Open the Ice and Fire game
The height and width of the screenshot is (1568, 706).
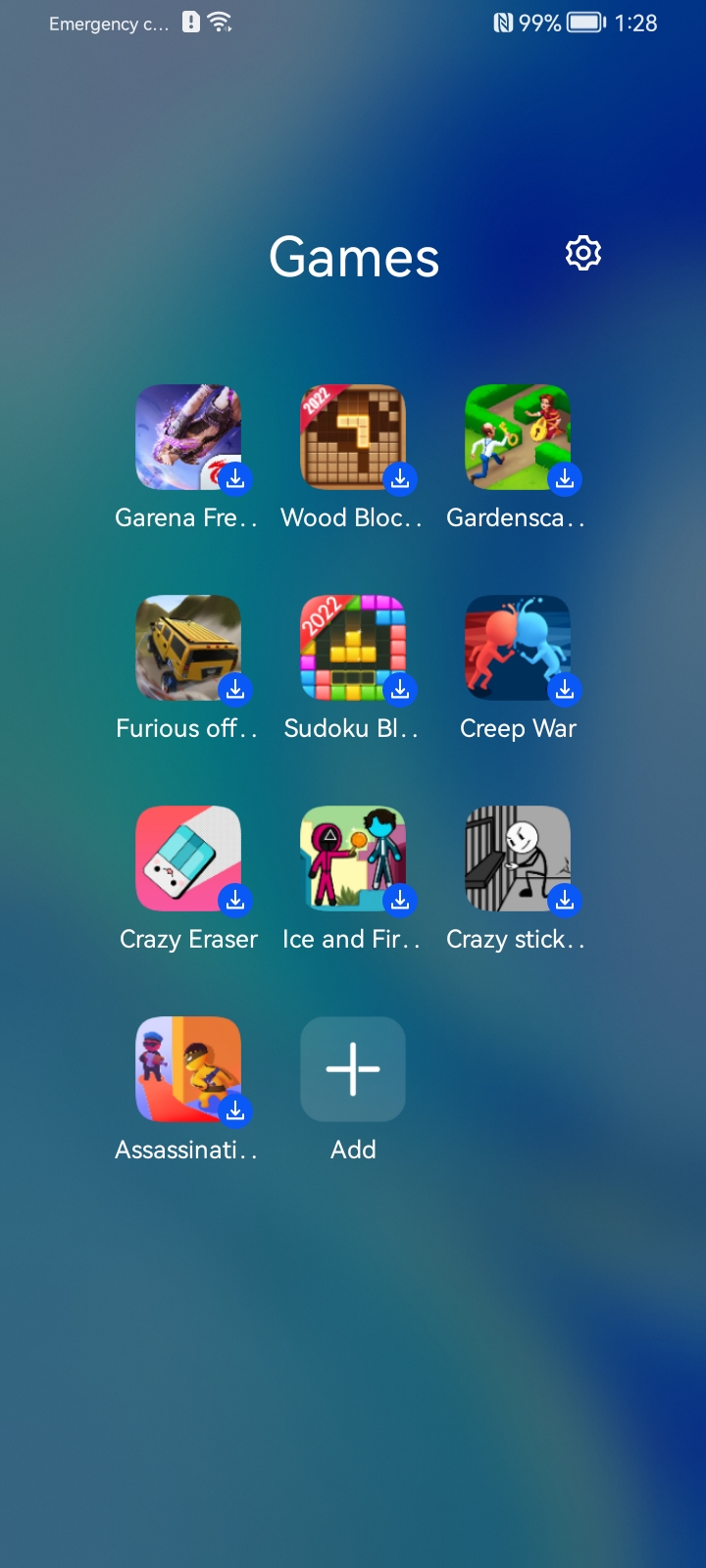[353, 858]
